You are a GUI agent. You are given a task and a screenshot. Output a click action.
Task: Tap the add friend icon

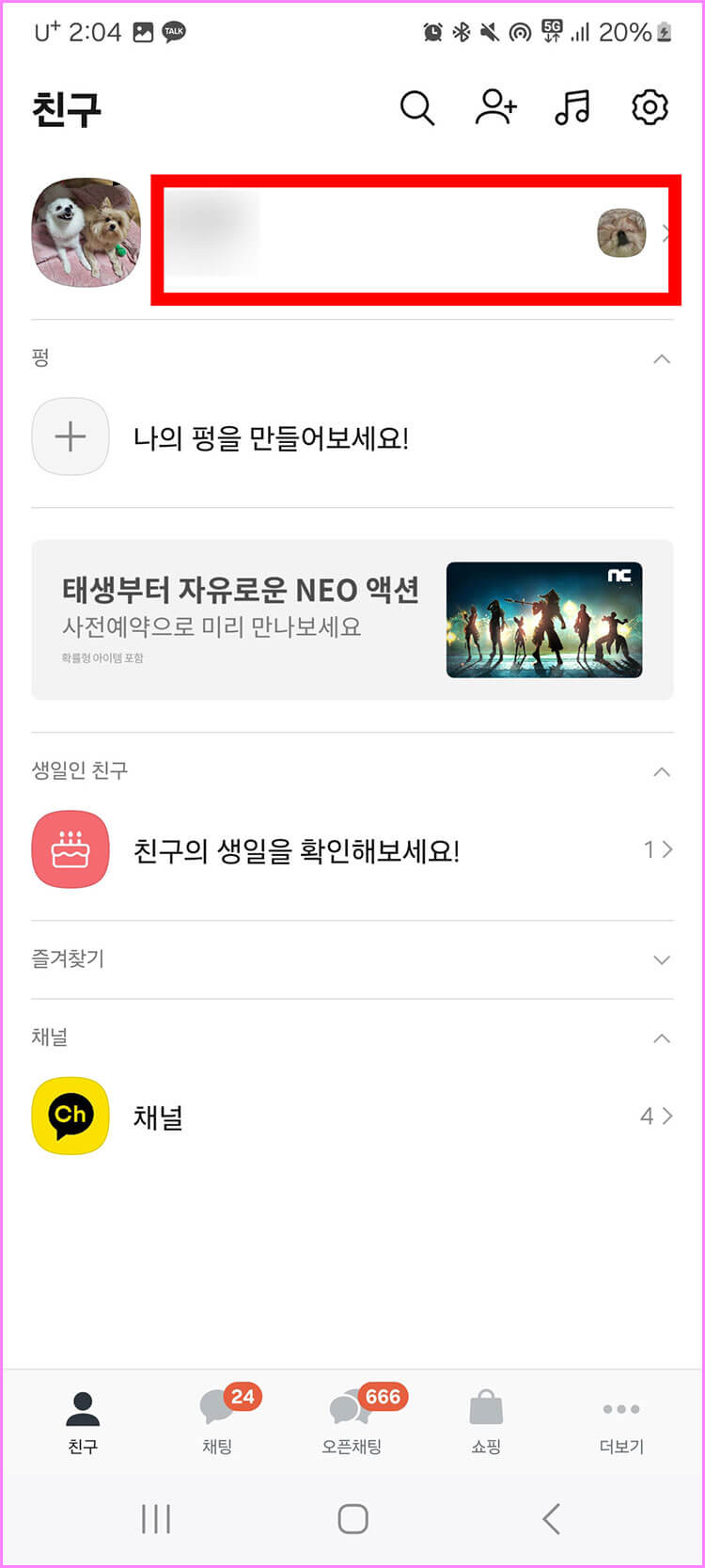point(494,107)
